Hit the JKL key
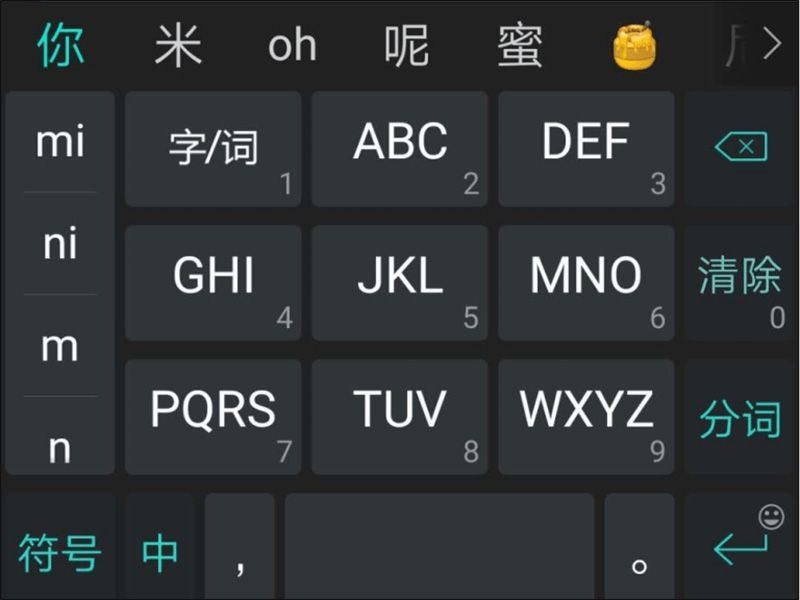This screenshot has height=600, width=800. point(399,282)
